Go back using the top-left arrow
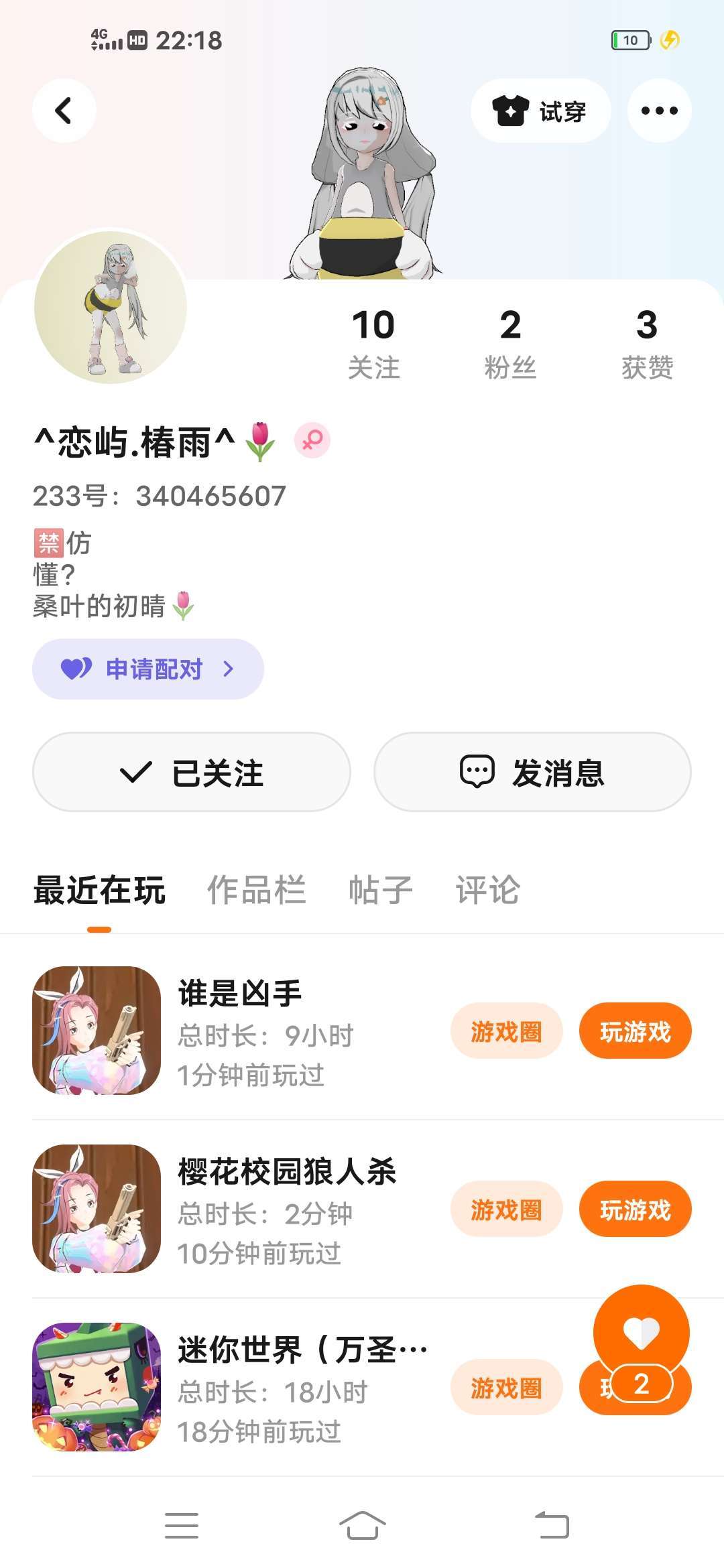Image resolution: width=724 pixels, height=1568 pixels. [x=64, y=111]
